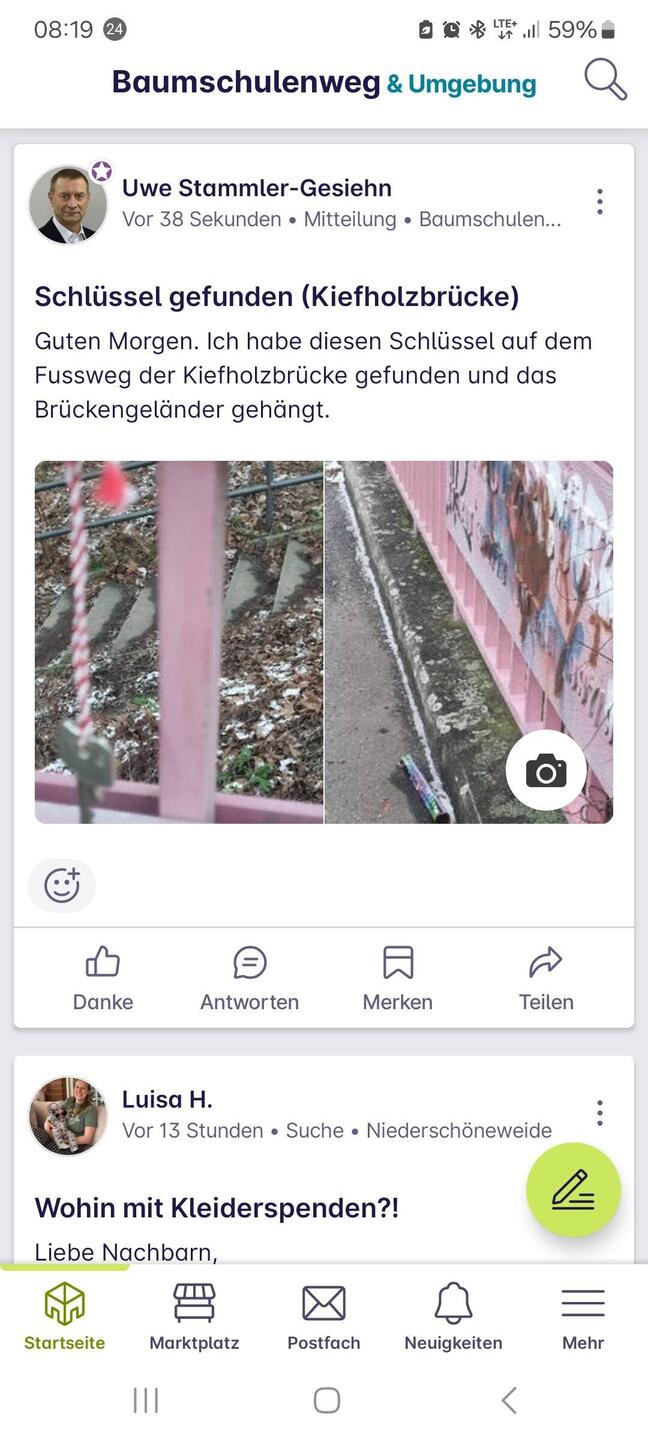Image resolution: width=648 pixels, height=1440 pixels.
Task: Select the Startseite tab
Action: 65,1317
